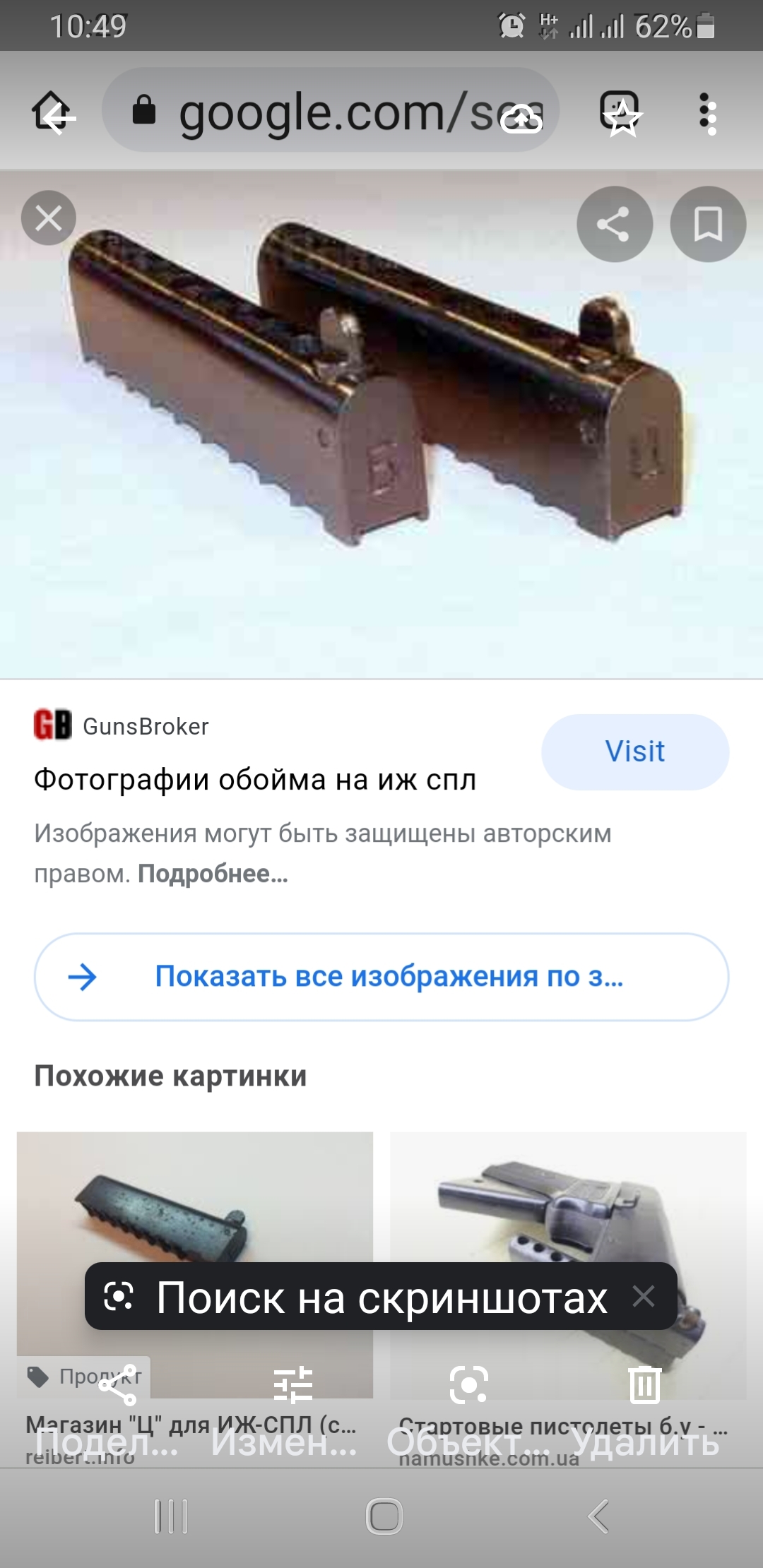763x1568 pixels.
Task: Tap Показать все изображения по запросу
Action: [x=381, y=977]
